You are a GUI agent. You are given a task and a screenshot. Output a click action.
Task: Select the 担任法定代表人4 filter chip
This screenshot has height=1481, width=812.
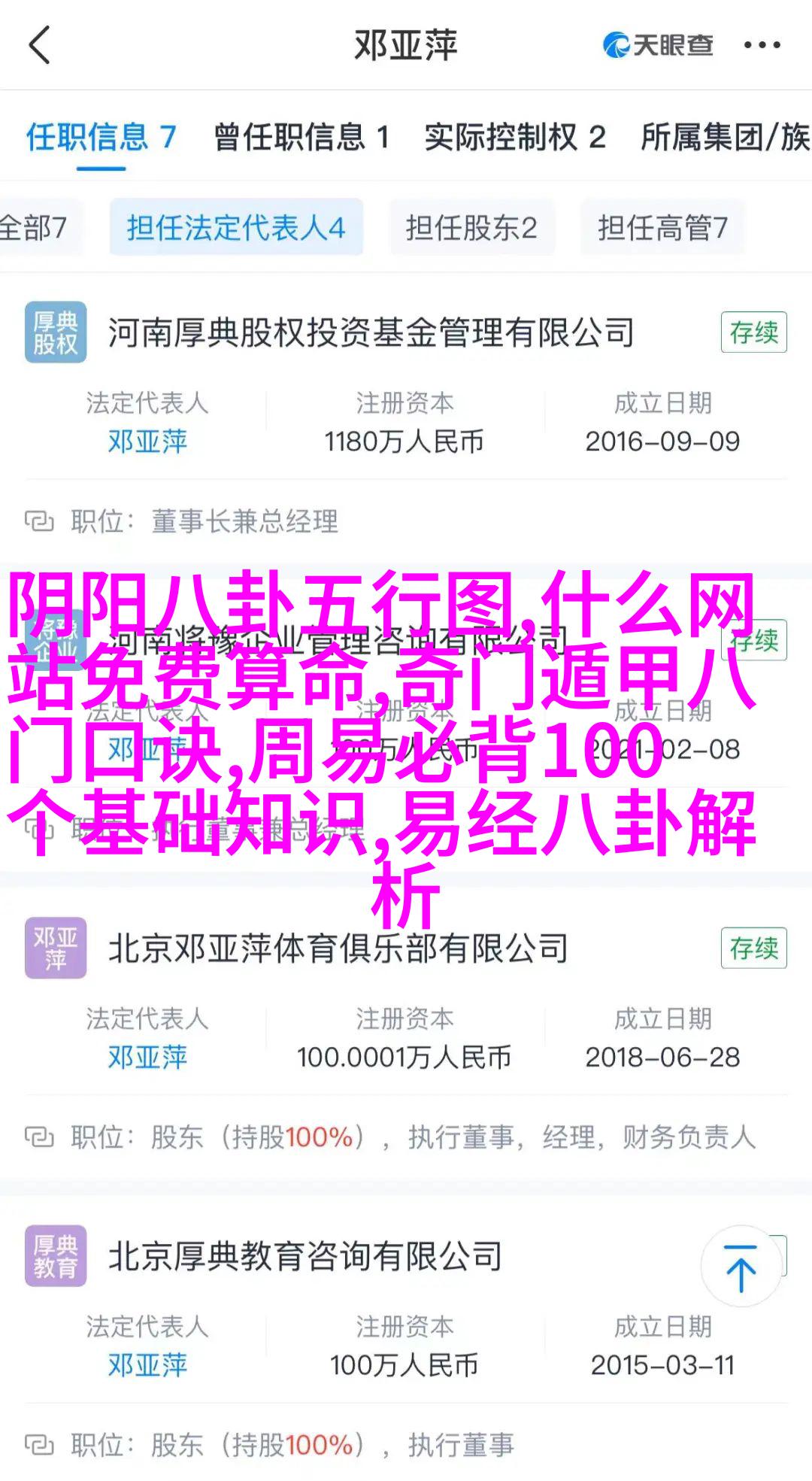click(236, 228)
